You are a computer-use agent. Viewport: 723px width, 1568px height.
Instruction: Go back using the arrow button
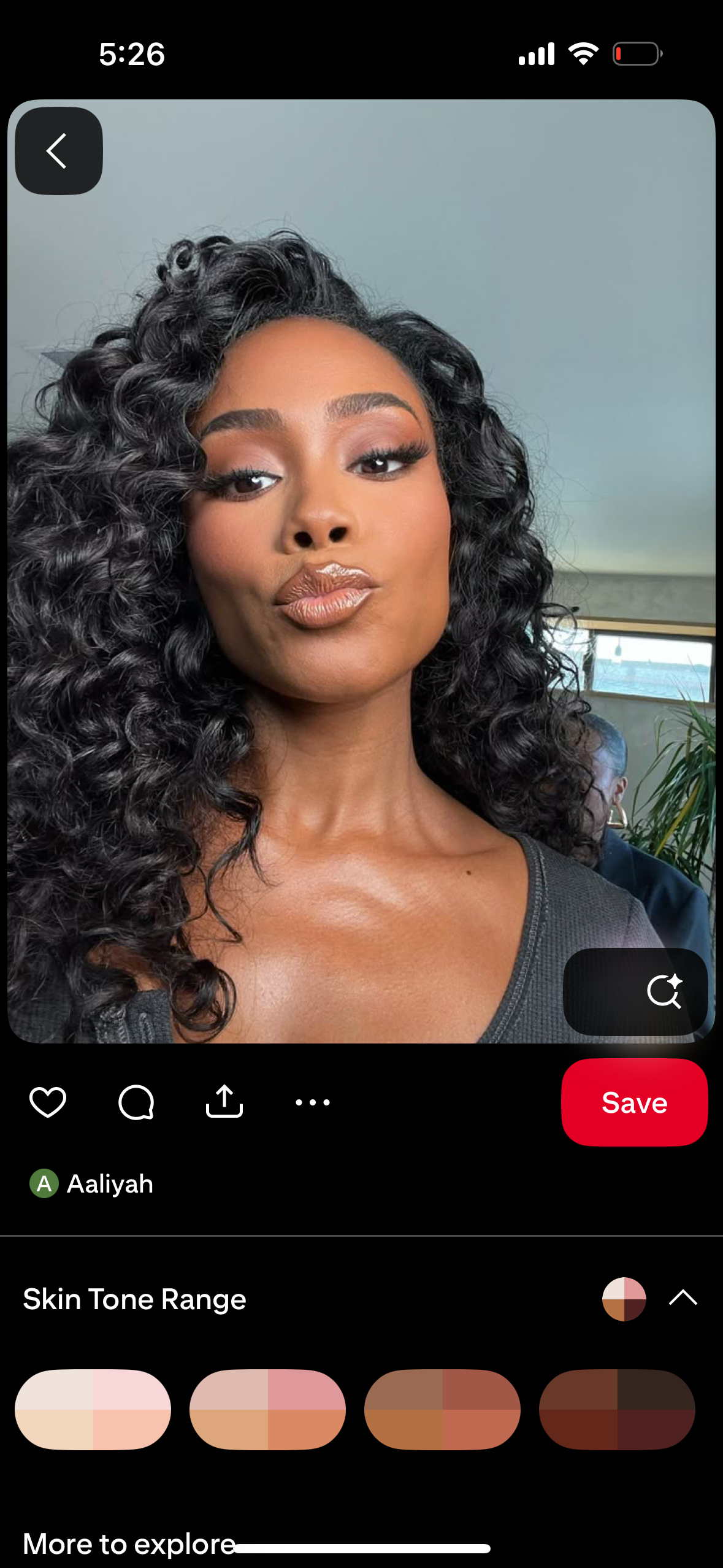pos(58,151)
